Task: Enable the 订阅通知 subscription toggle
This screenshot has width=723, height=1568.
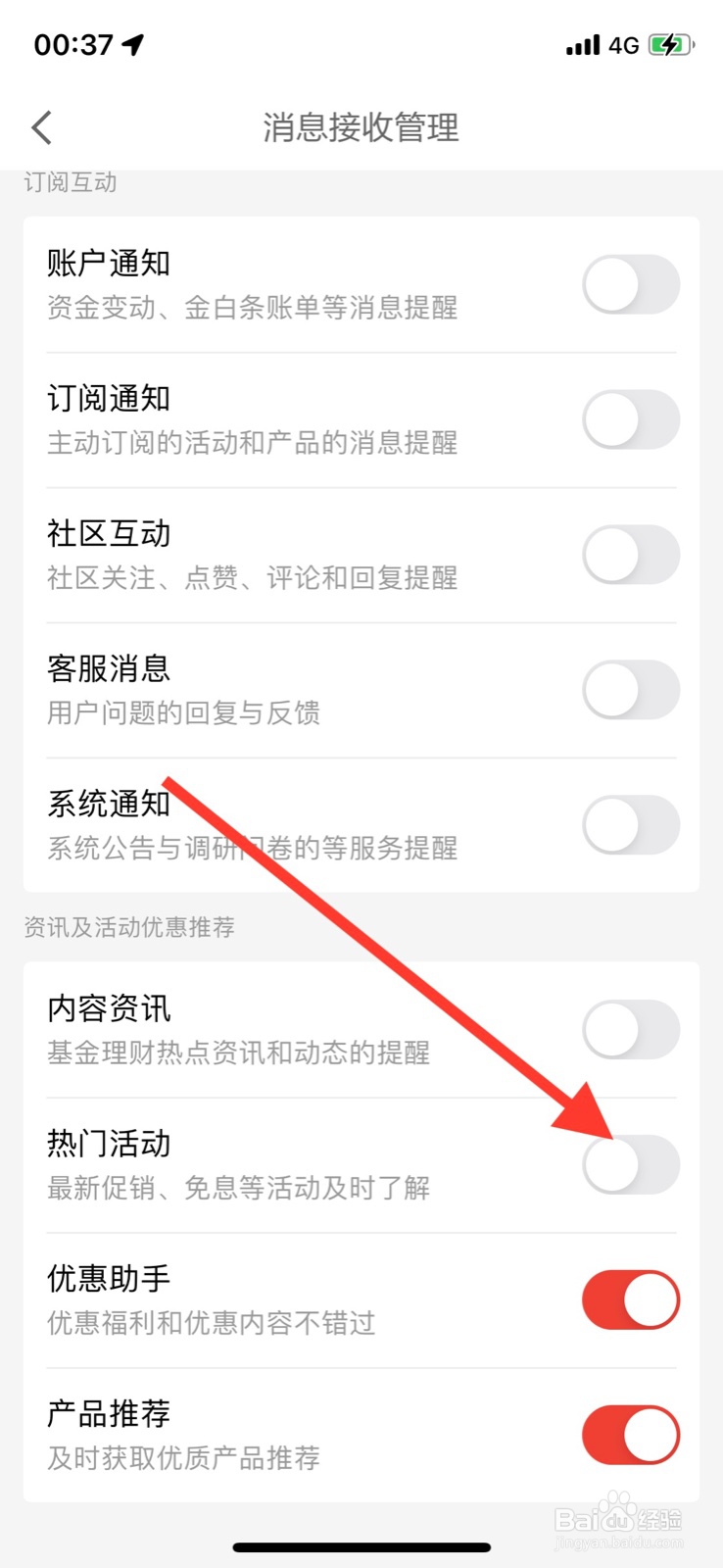Action: click(x=630, y=419)
